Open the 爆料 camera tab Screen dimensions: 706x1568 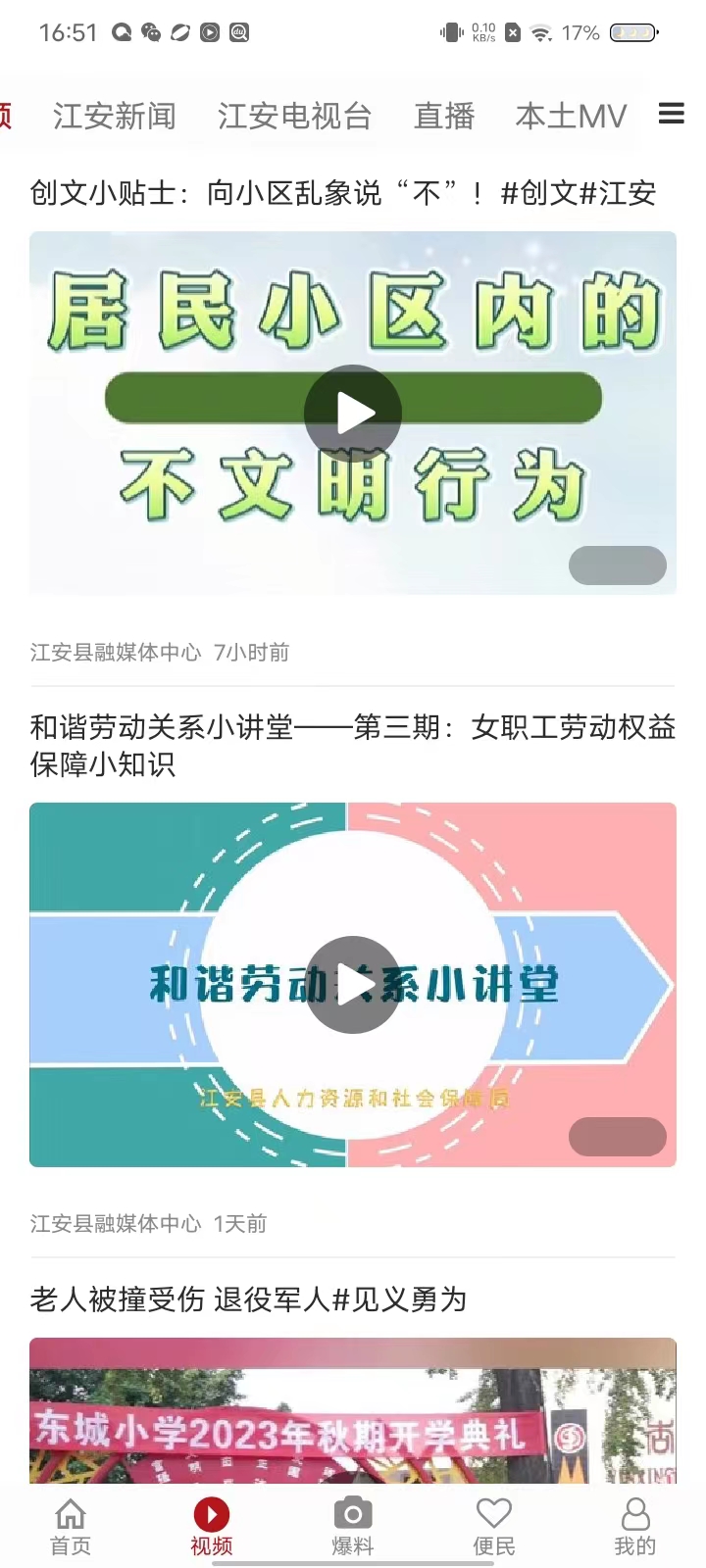tap(353, 1526)
